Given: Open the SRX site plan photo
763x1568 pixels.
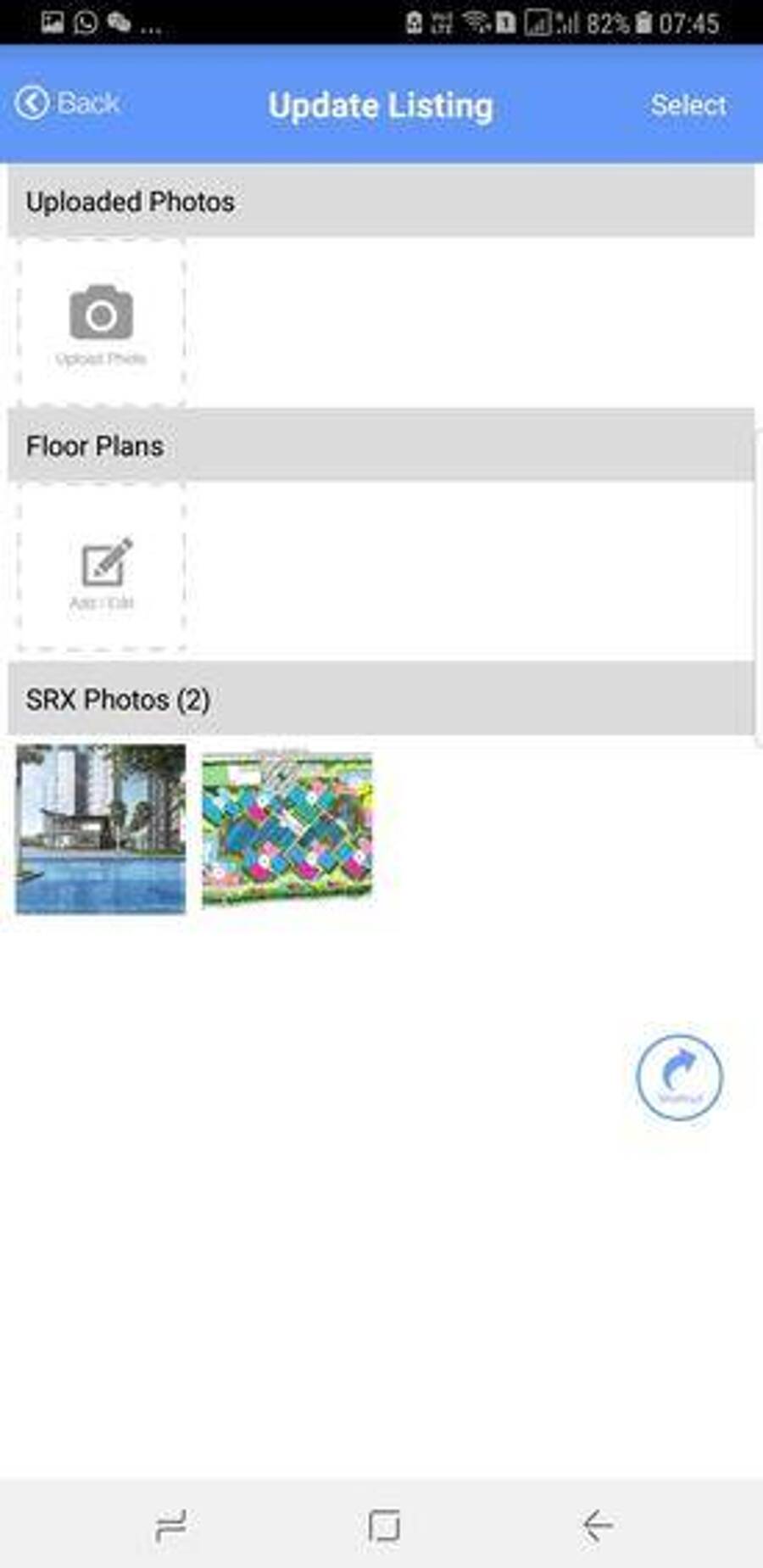Looking at the screenshot, I should 287,829.
